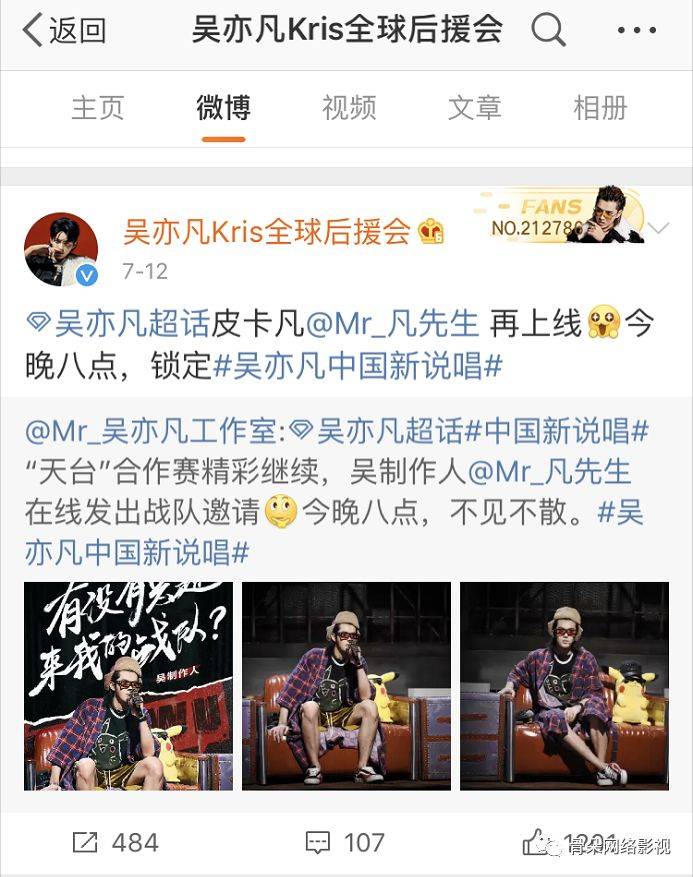Repost this post with 484 shares
This screenshot has width=693, height=877.
pos(116,842)
